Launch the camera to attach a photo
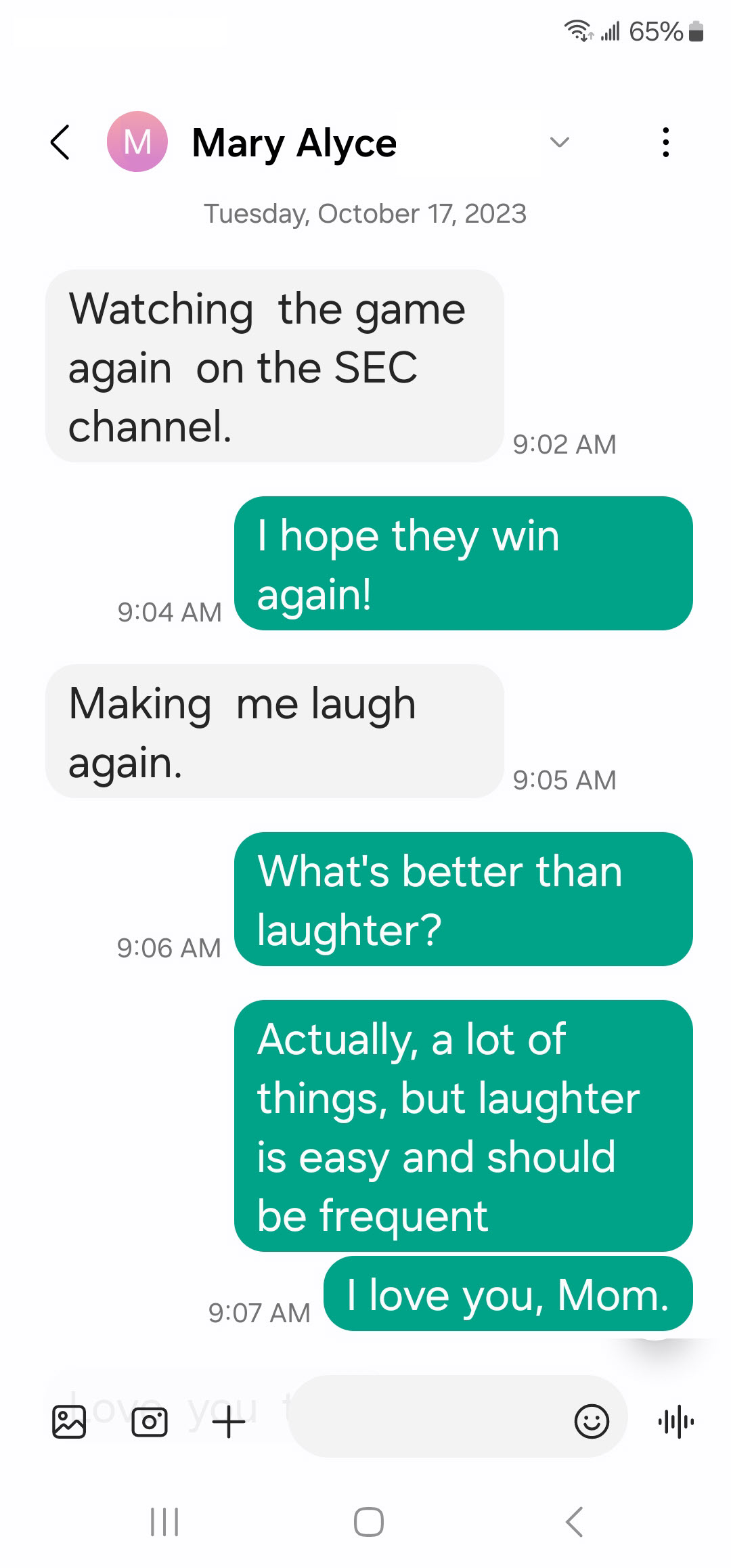 [x=149, y=1421]
